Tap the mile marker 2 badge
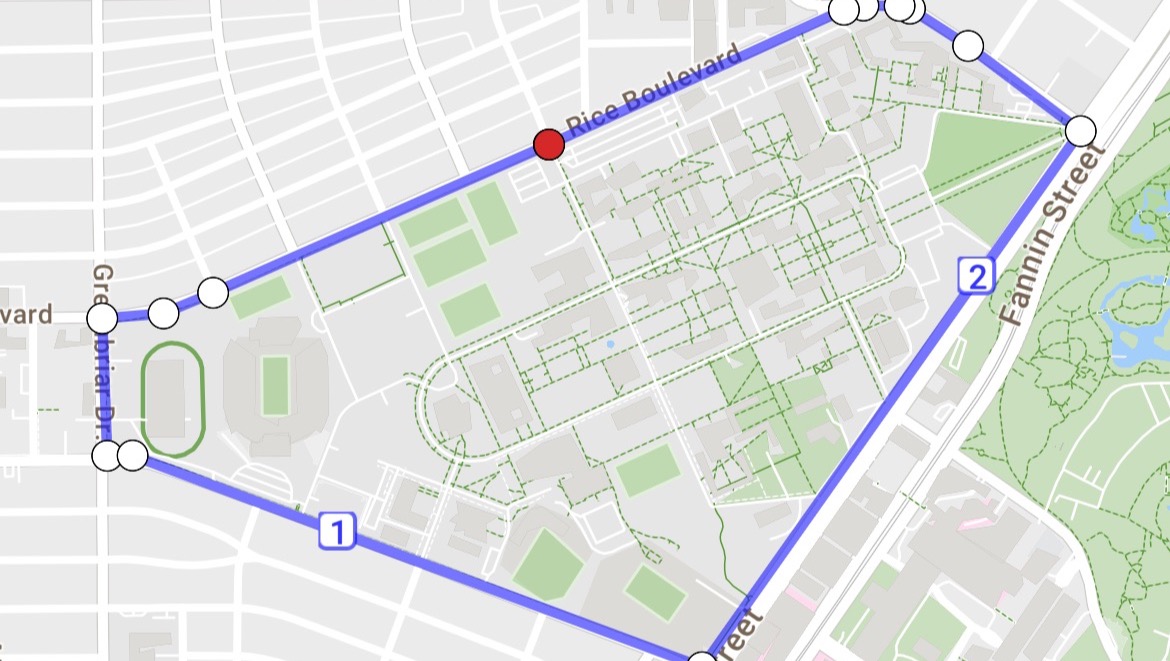The height and width of the screenshot is (661, 1170). 977,275
